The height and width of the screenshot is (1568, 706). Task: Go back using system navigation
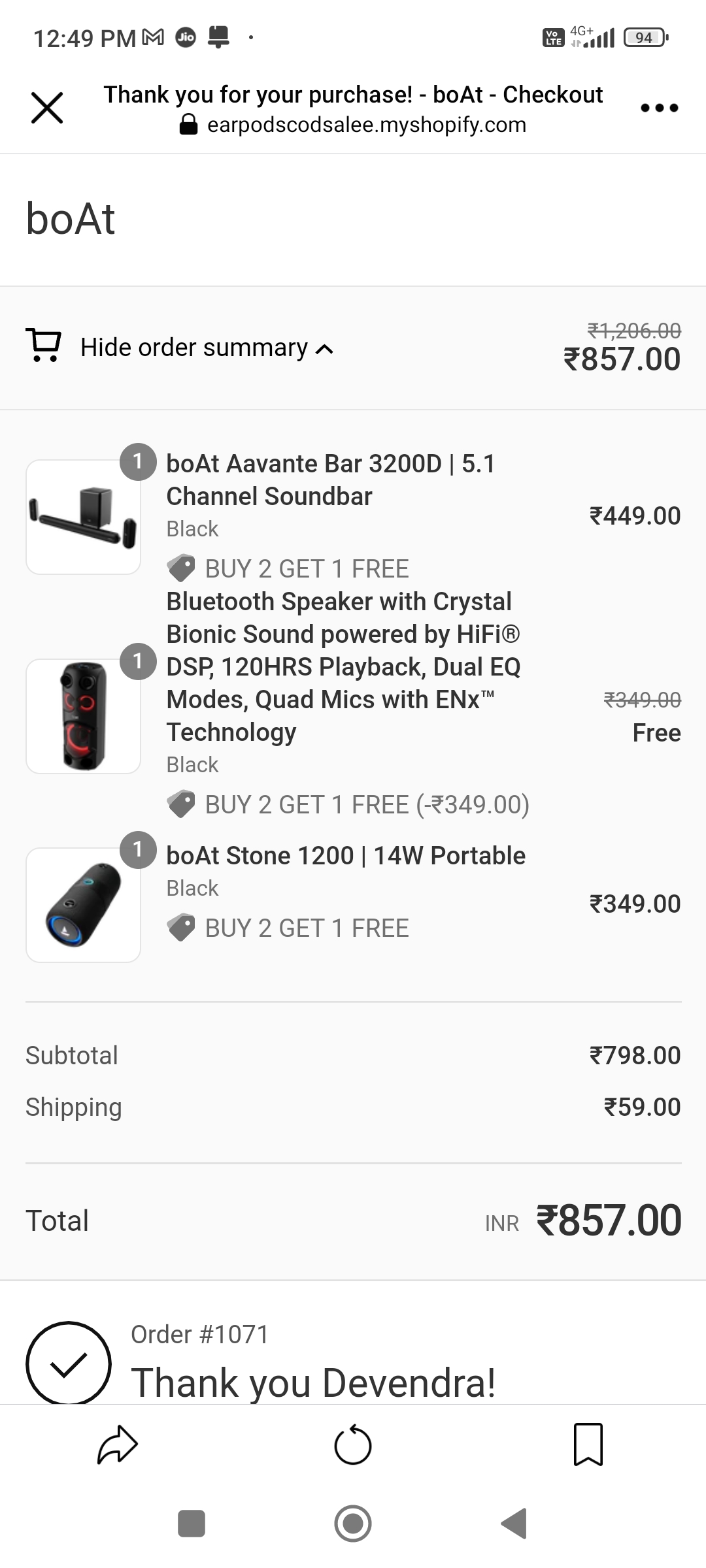pyautogui.click(x=514, y=1524)
